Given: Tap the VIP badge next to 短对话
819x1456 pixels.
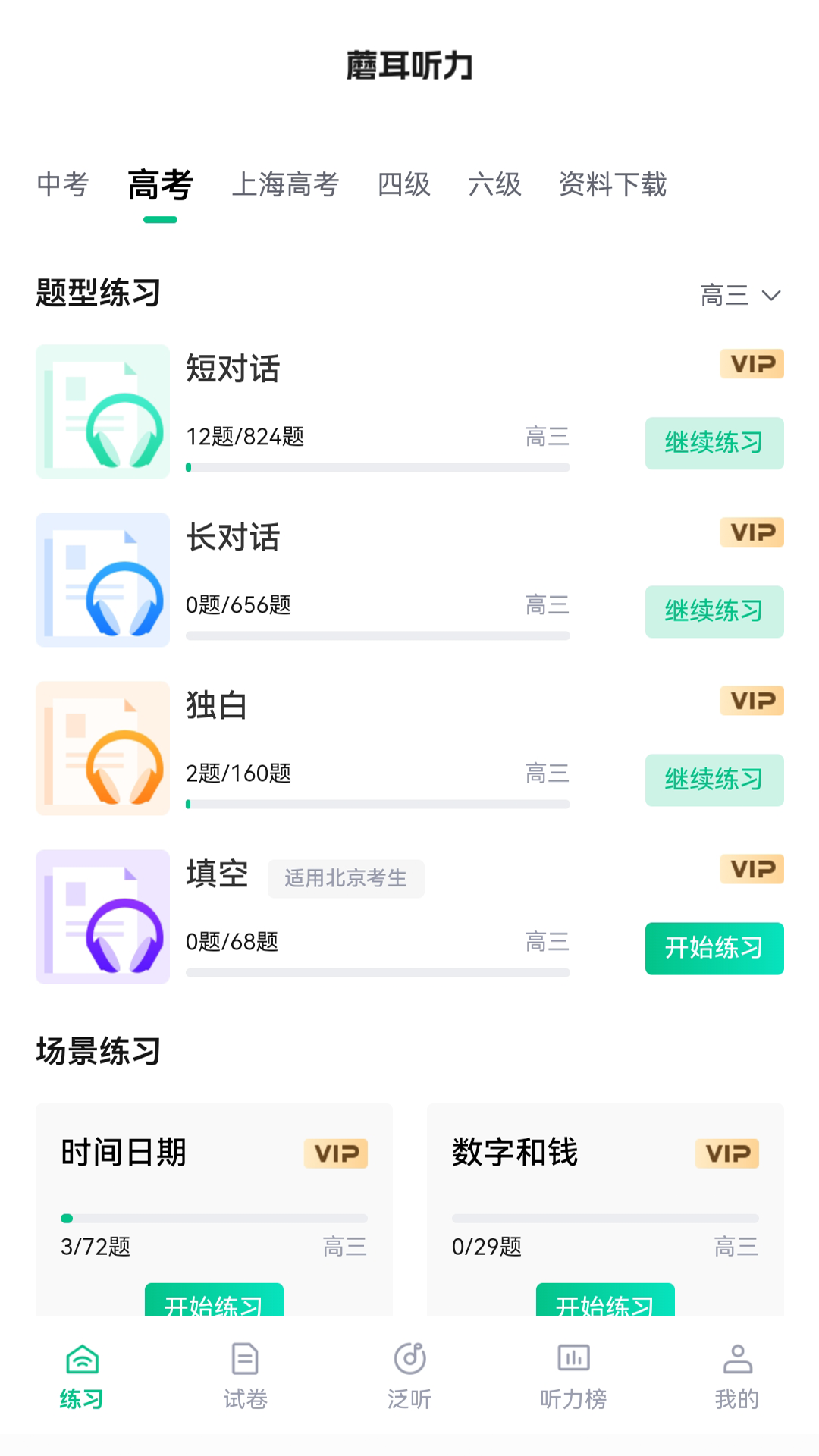Looking at the screenshot, I should 752,364.
